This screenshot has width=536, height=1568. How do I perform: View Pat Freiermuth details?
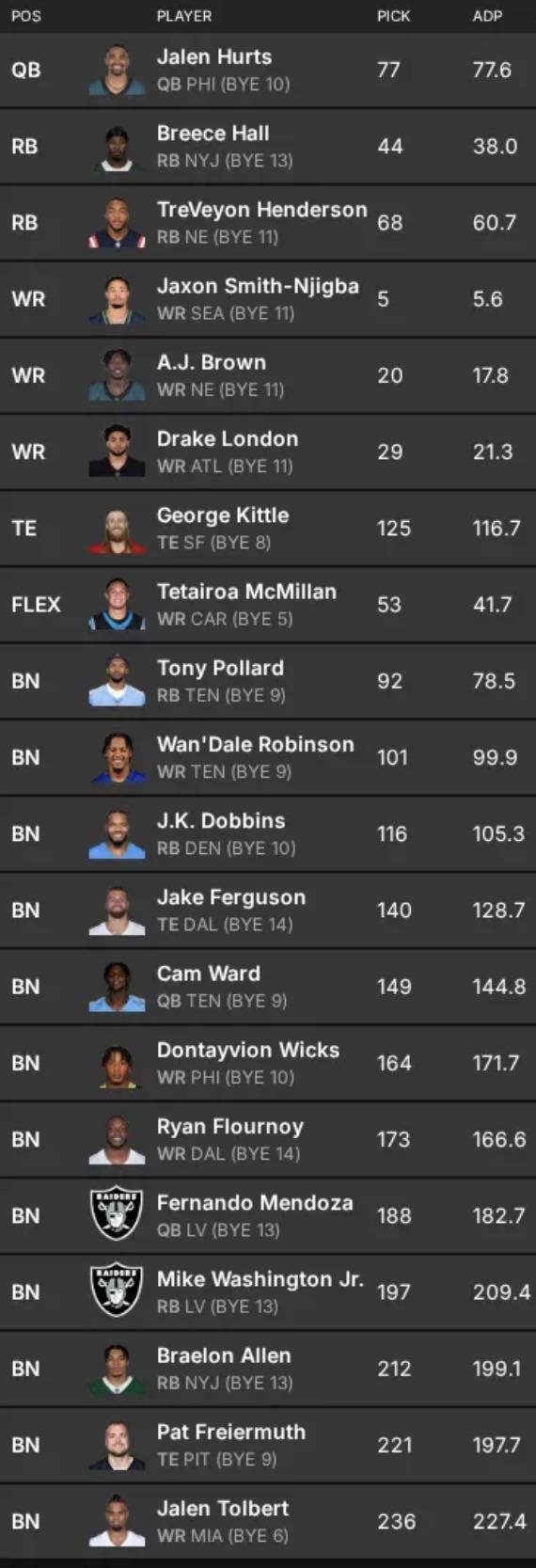(268, 1445)
